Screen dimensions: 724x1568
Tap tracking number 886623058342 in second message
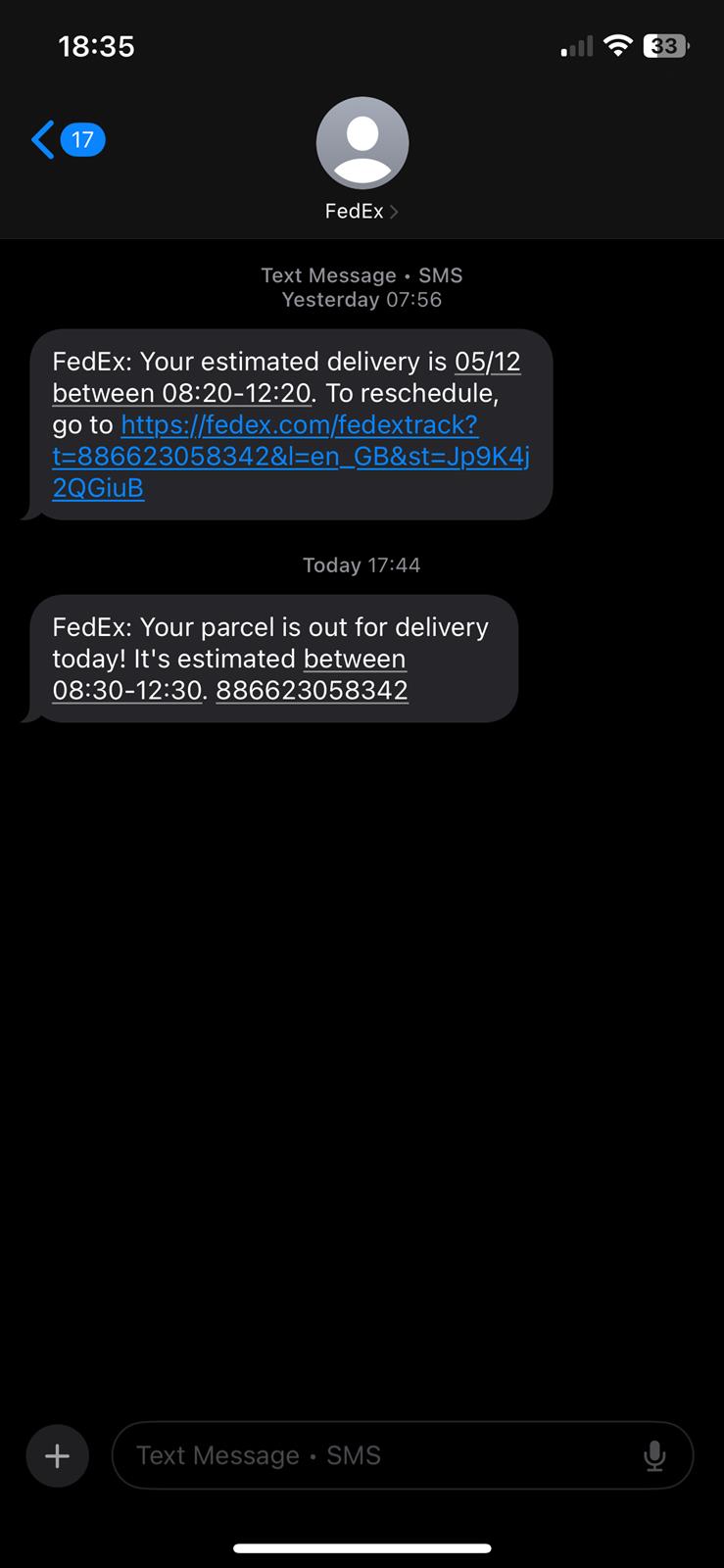(x=312, y=690)
